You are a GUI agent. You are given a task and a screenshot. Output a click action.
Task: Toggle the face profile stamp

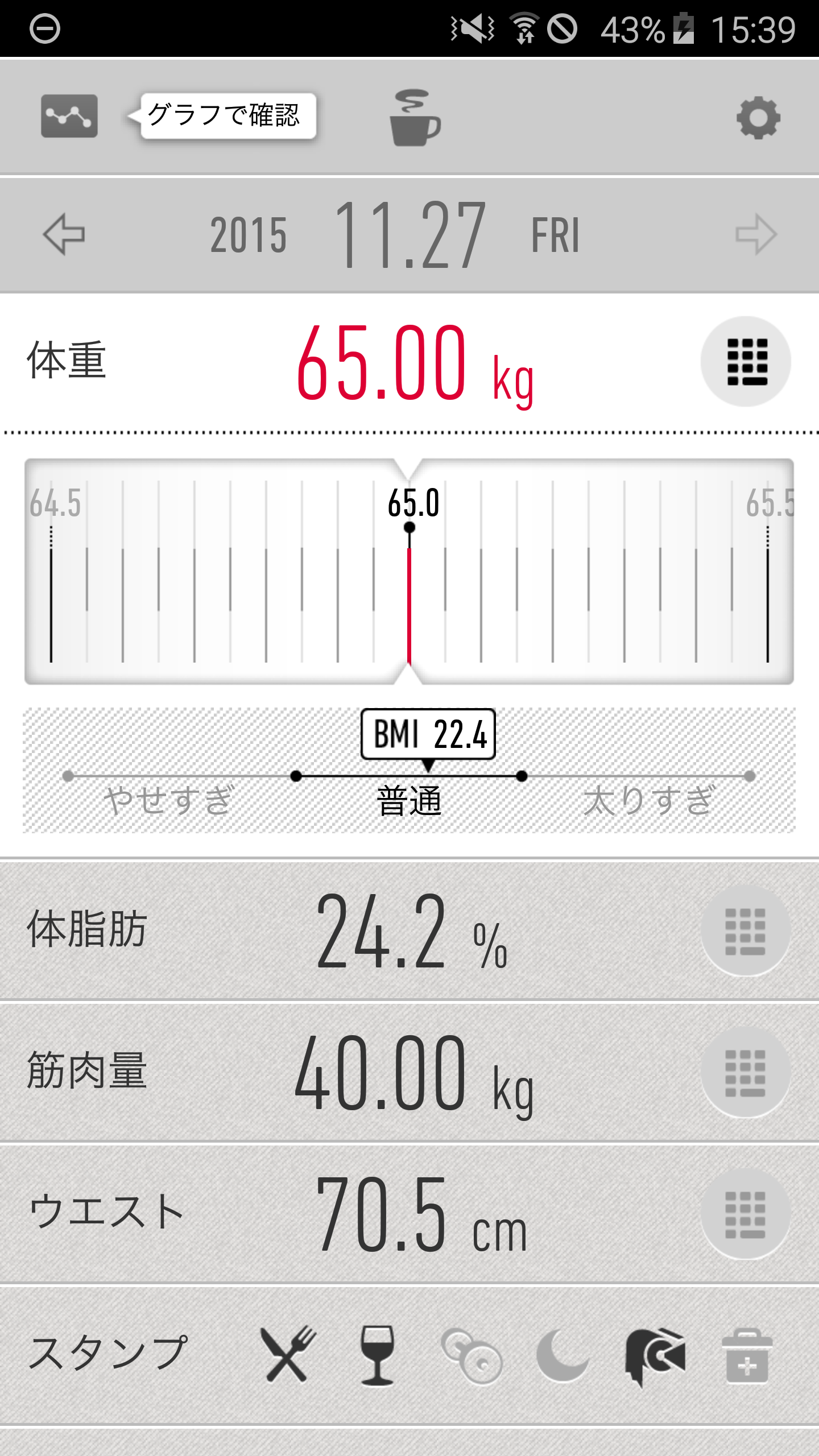click(x=654, y=1355)
